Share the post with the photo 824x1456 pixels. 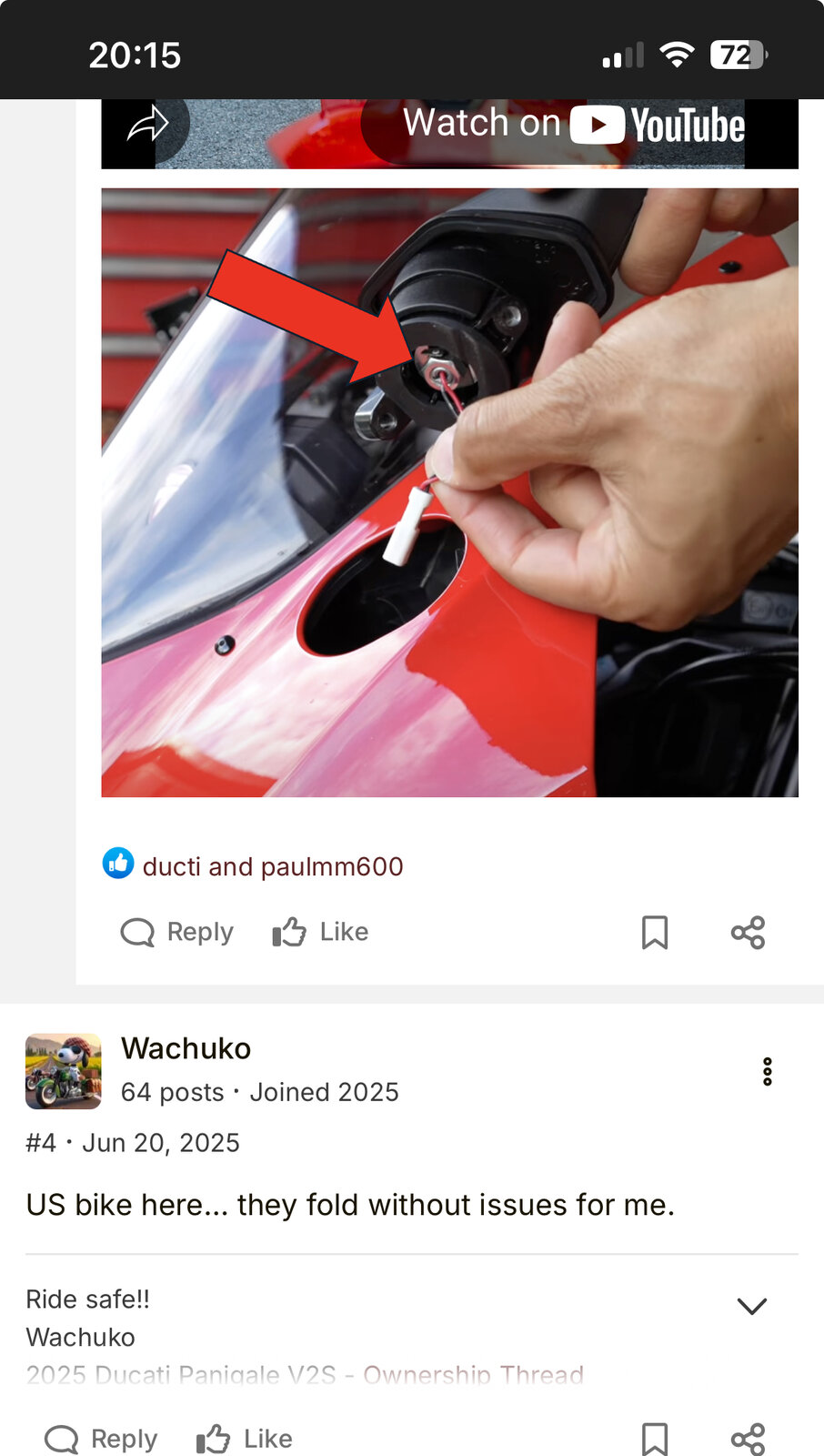coord(748,933)
